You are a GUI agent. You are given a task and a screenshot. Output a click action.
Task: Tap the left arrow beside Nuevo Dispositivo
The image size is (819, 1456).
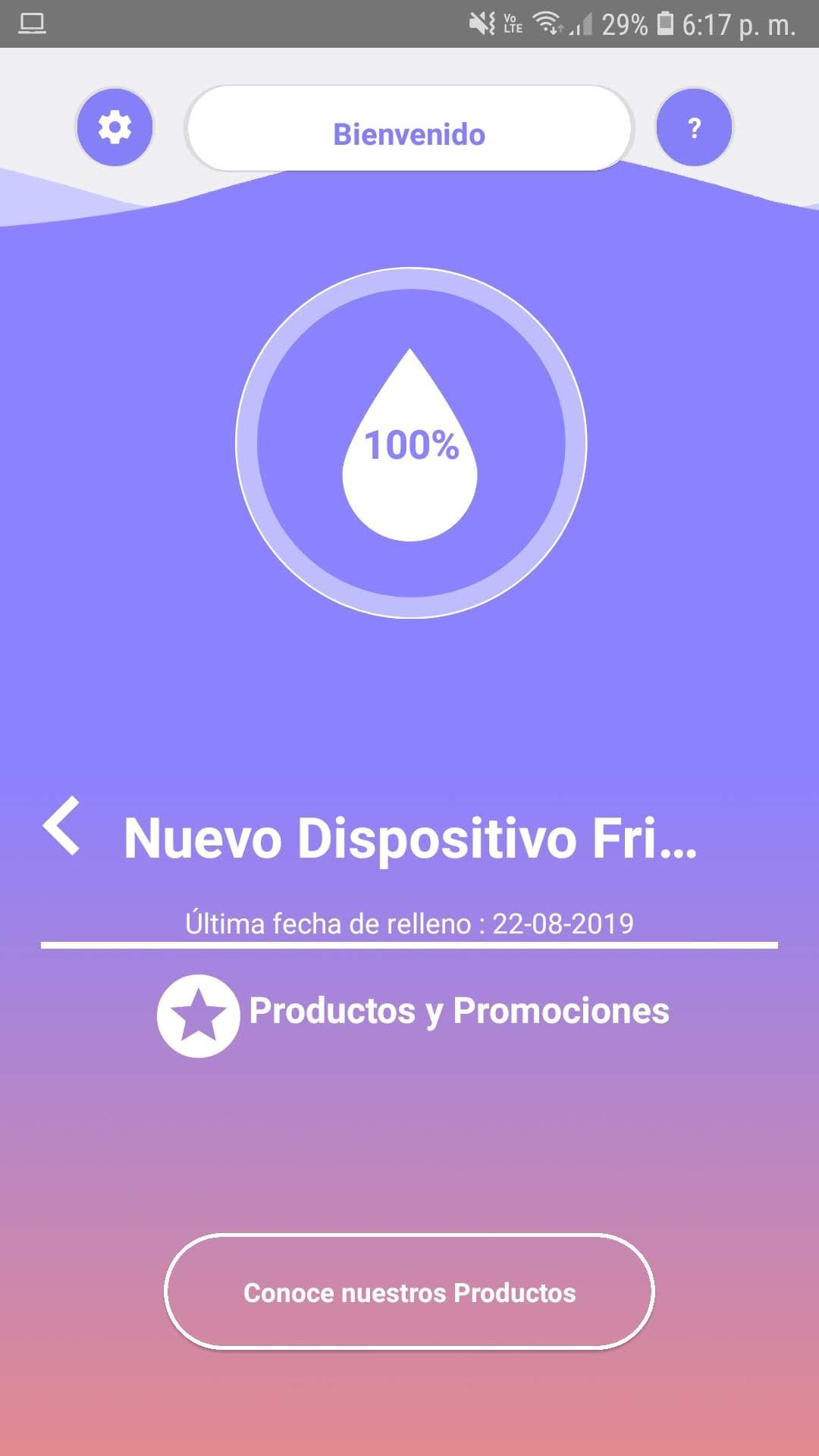62,827
